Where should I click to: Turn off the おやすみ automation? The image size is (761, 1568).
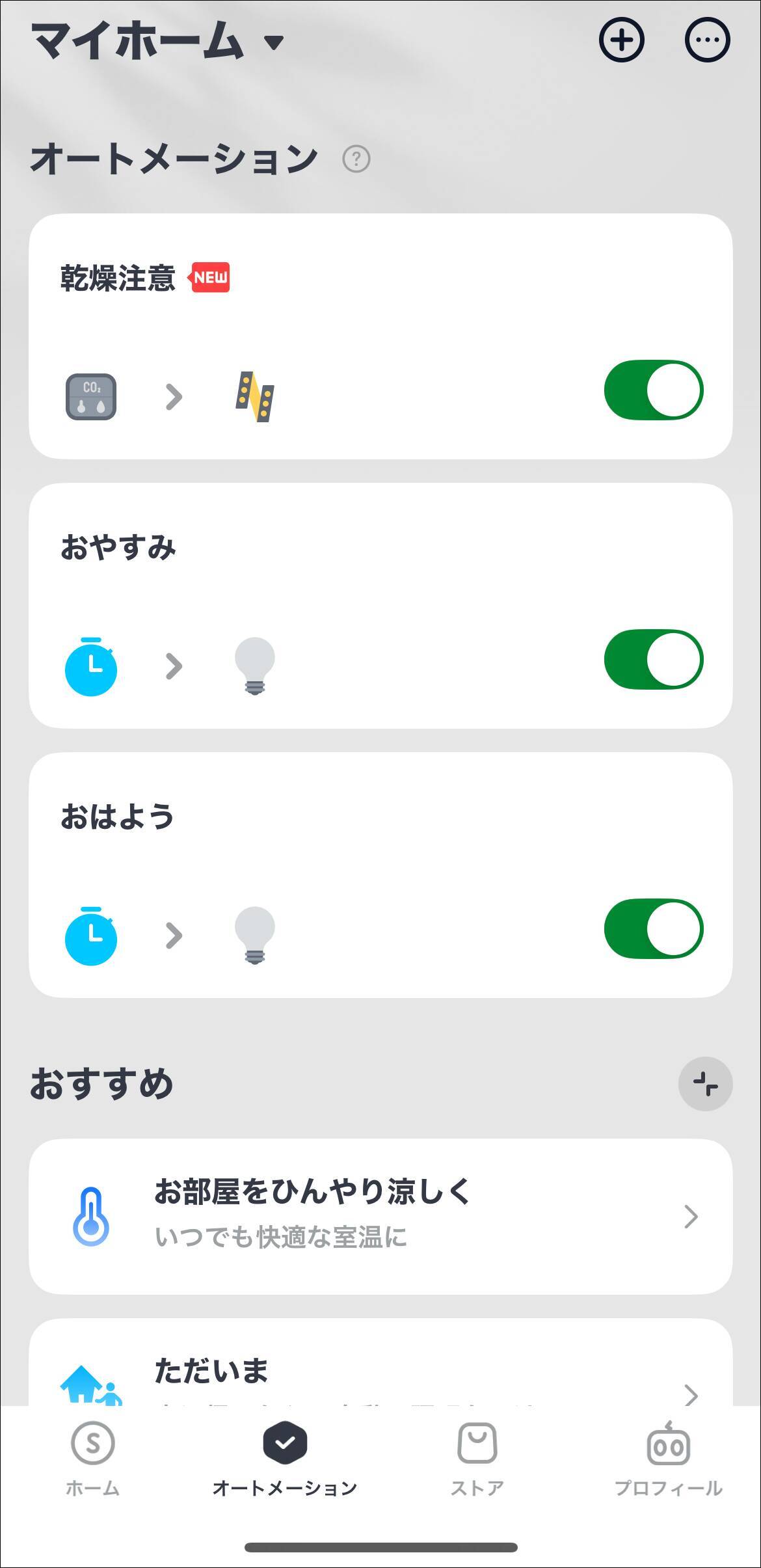(652, 659)
